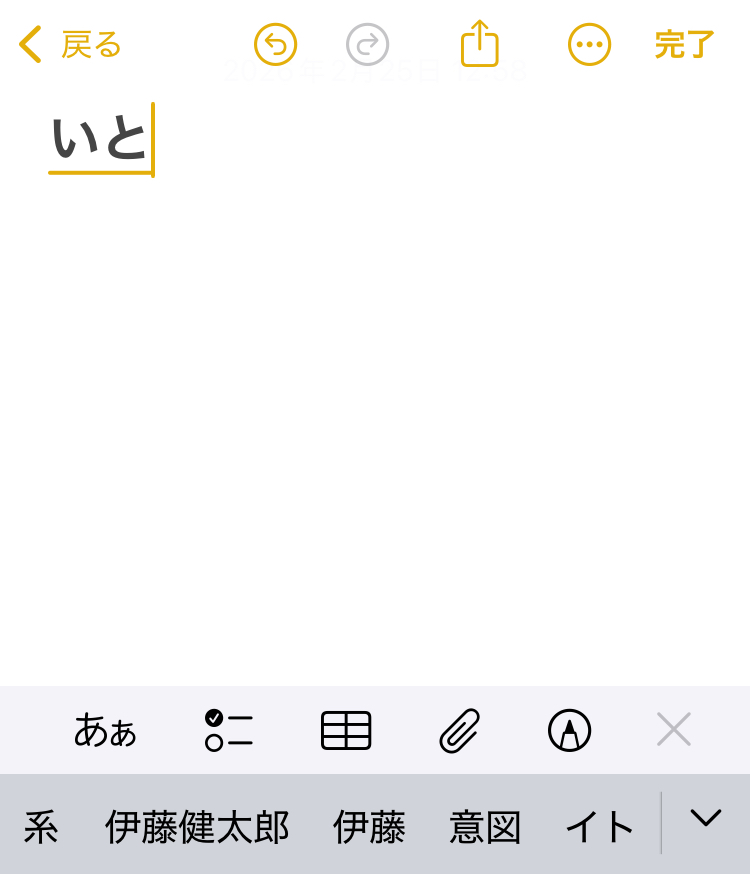This screenshot has width=750, height=874.
Task: Choose katakana candidate イト
Action: coord(600,827)
